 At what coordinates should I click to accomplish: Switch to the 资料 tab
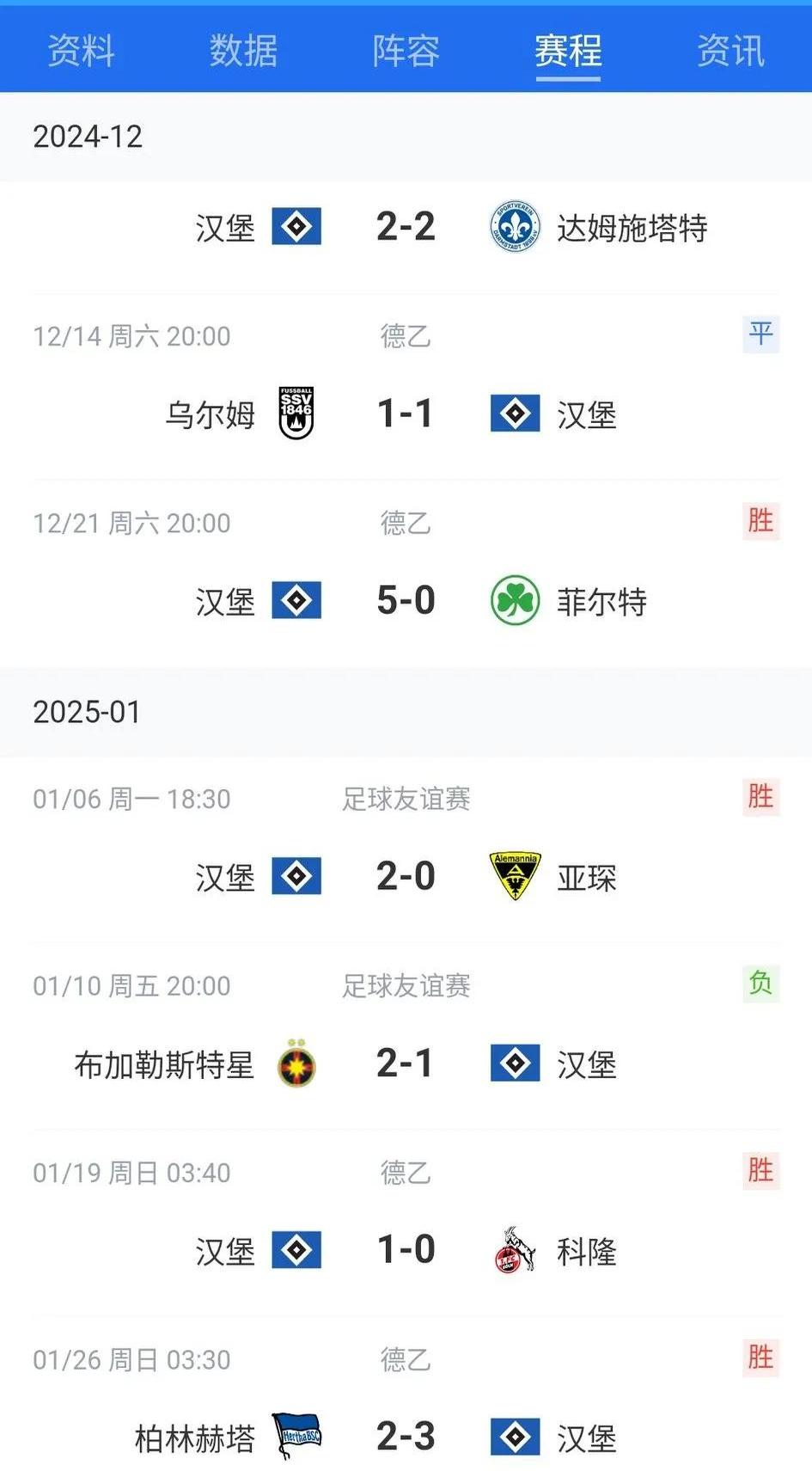81,50
